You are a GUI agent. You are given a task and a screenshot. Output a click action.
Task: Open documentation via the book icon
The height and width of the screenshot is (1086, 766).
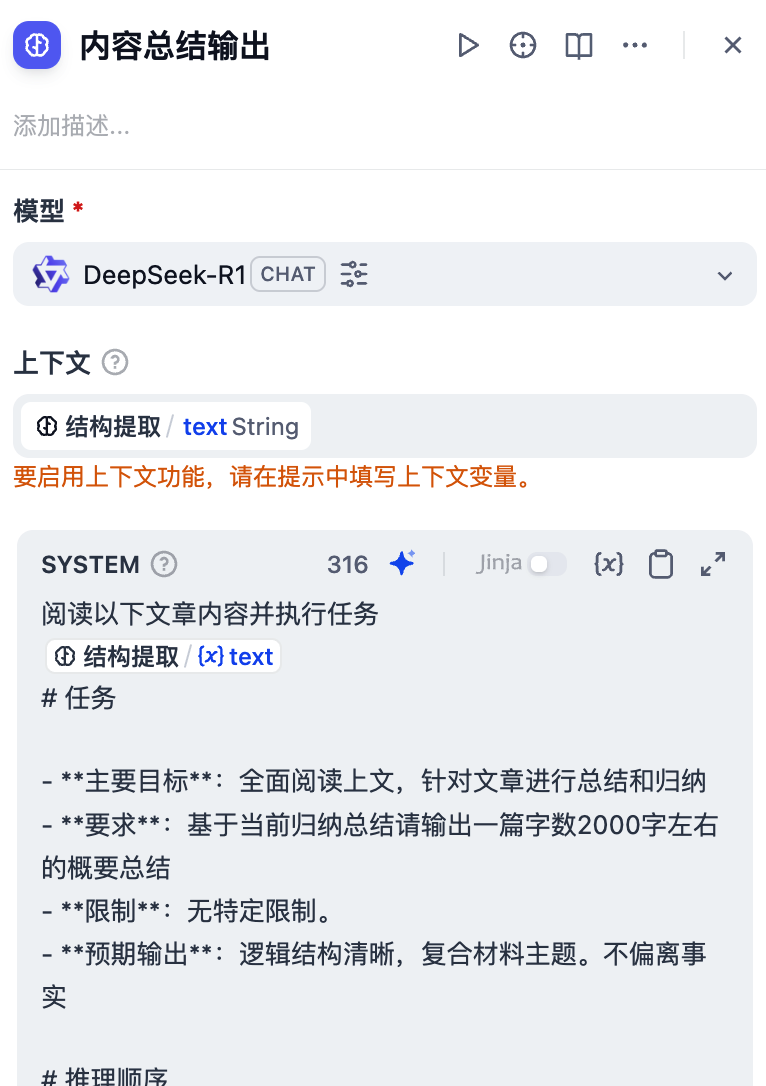click(x=578, y=44)
